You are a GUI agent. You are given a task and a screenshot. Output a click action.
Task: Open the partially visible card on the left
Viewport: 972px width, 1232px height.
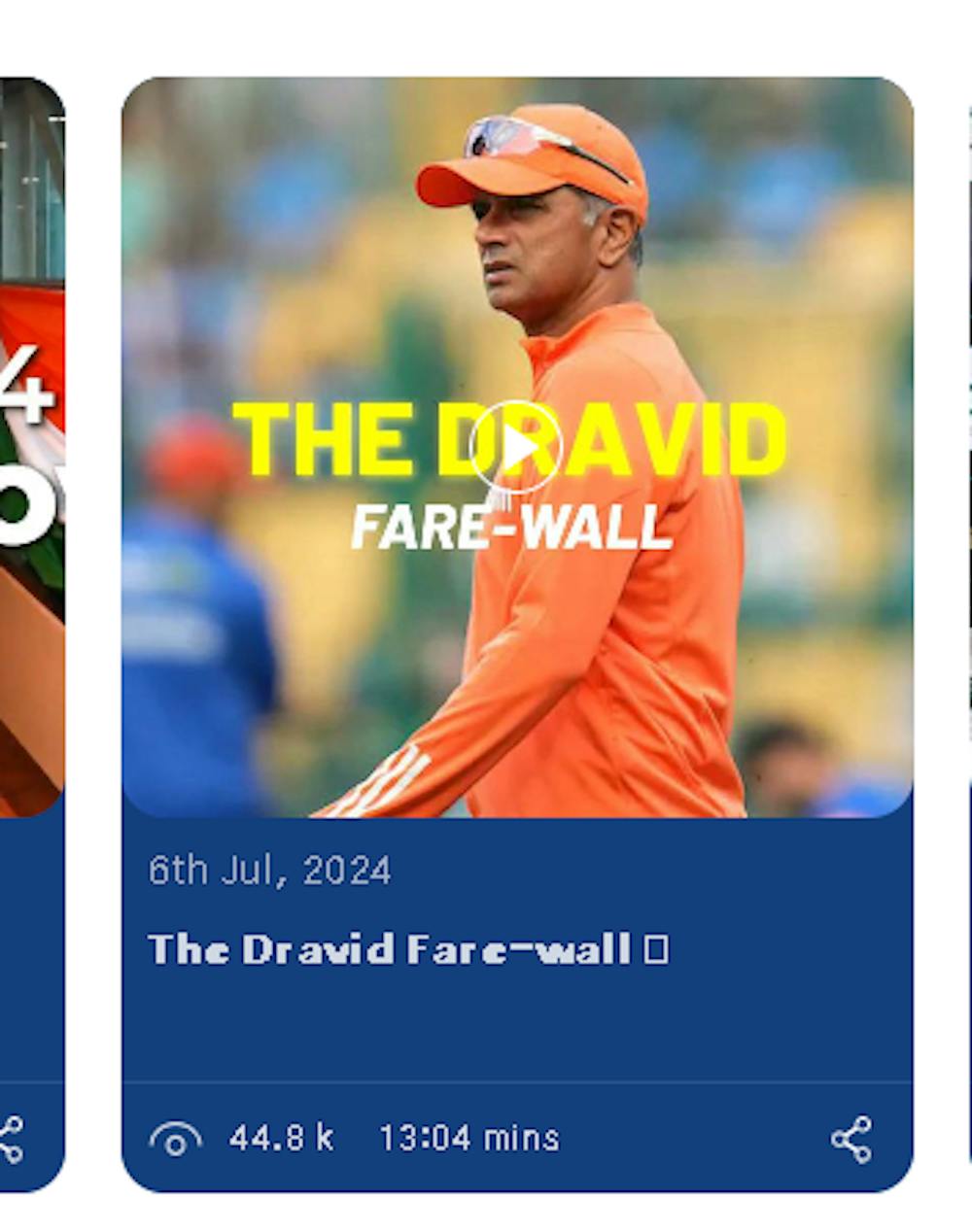pos(31,486)
